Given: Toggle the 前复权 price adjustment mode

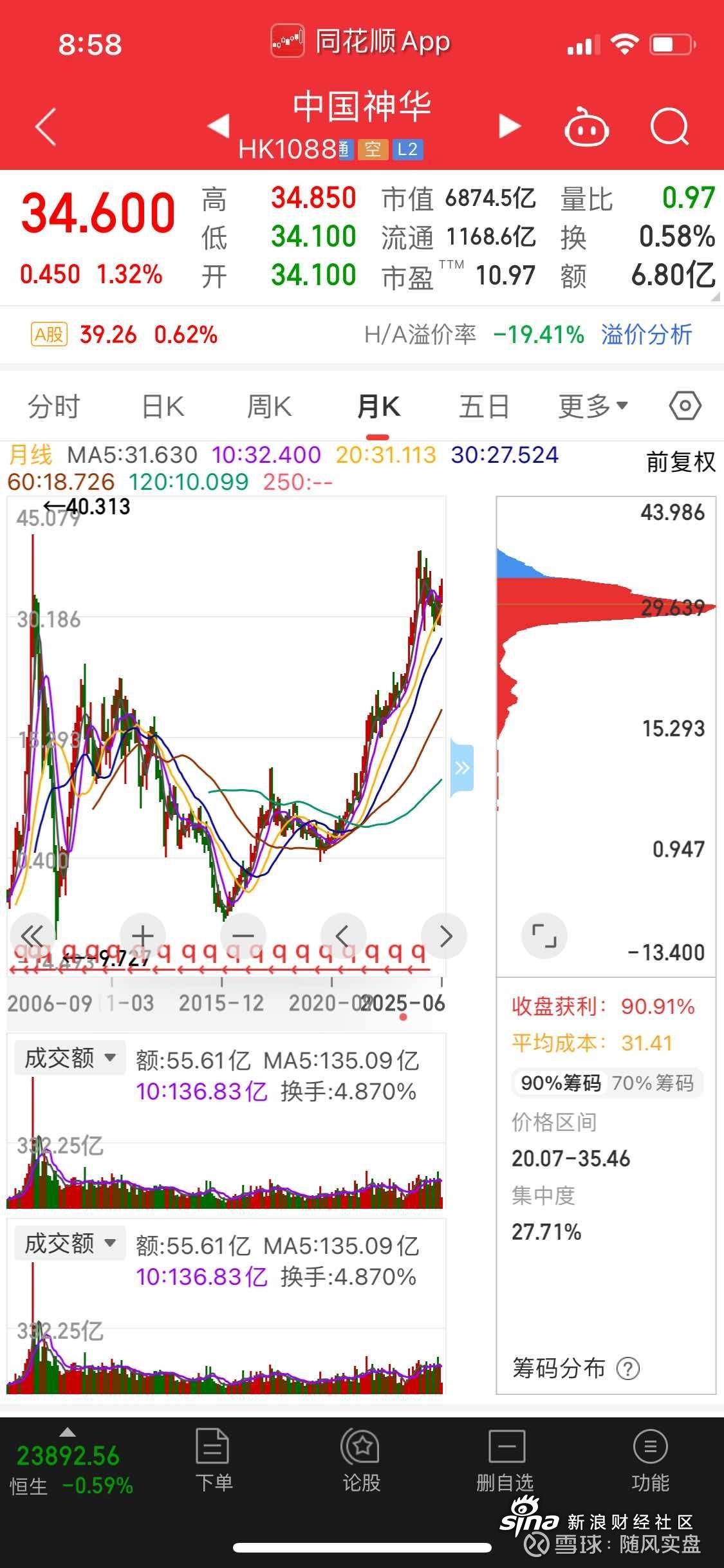Looking at the screenshot, I should tap(680, 462).
